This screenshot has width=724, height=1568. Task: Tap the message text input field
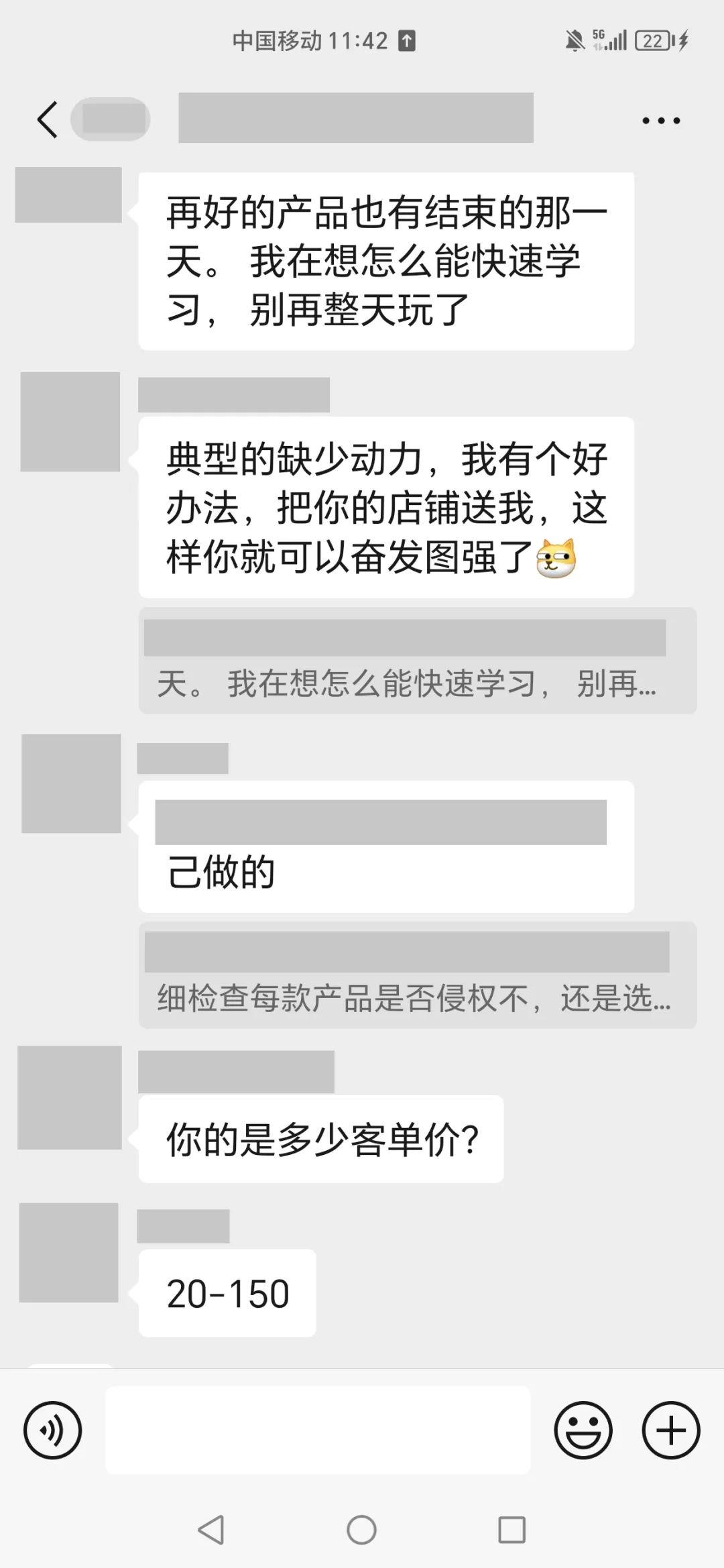[x=318, y=1430]
